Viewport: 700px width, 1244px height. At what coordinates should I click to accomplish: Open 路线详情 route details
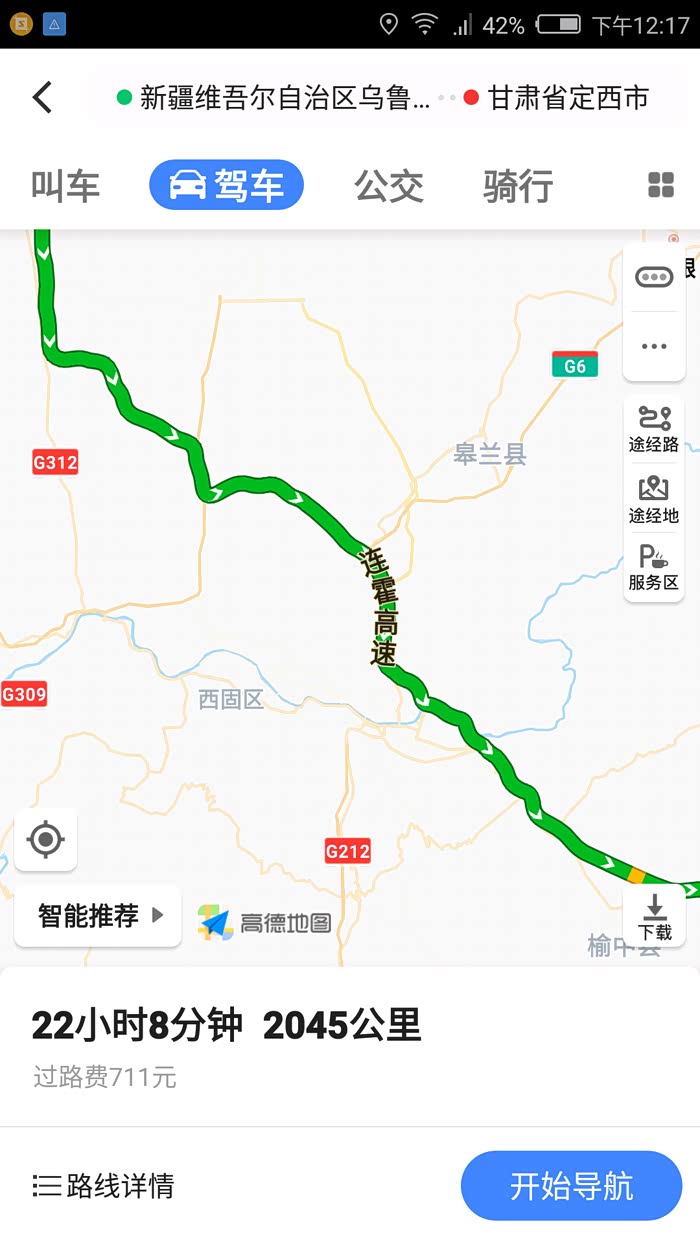click(104, 1186)
